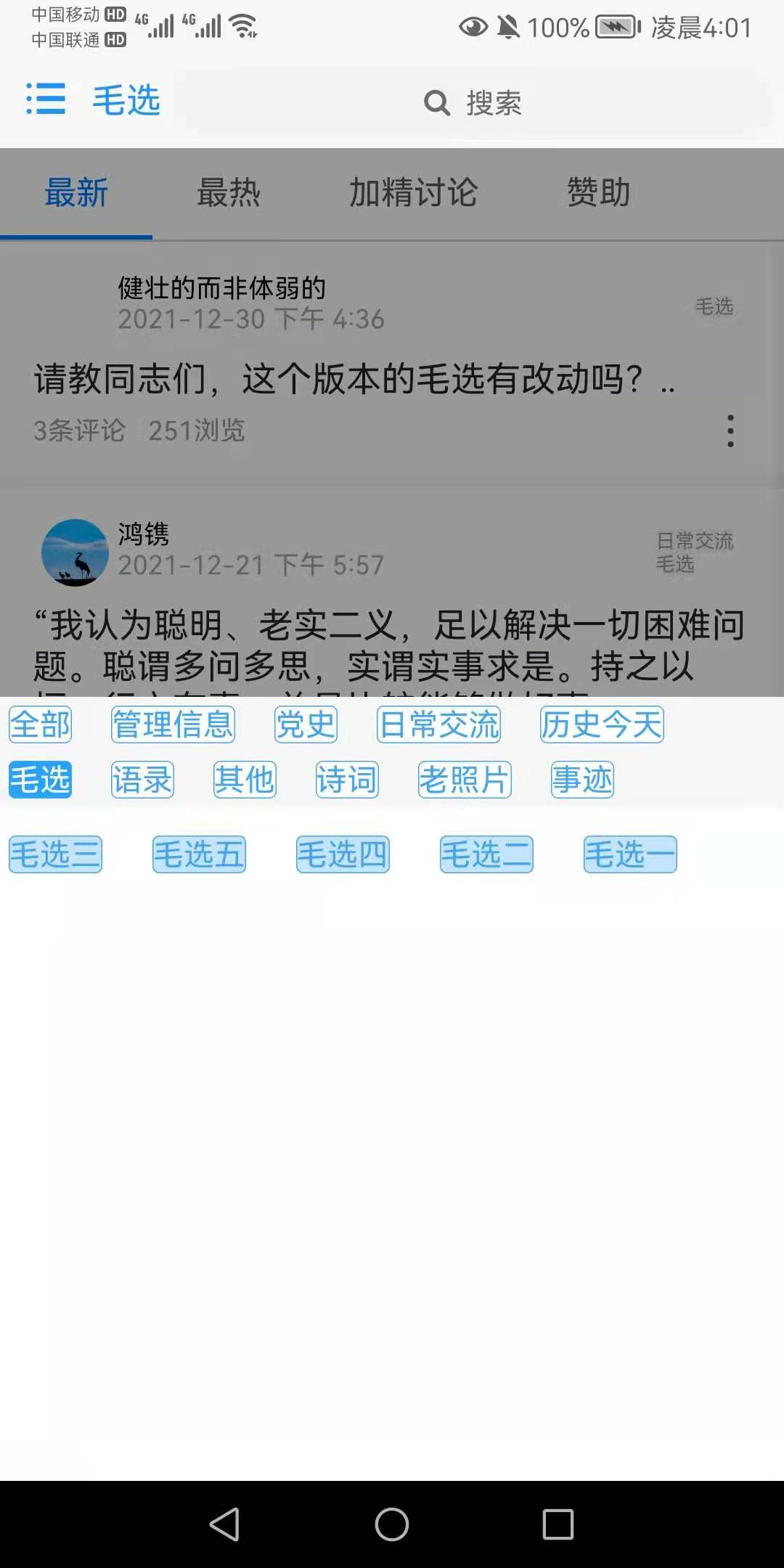Viewport: 784px width, 1568px height.
Task: Open the 事迹 category chip
Action: coord(582,780)
